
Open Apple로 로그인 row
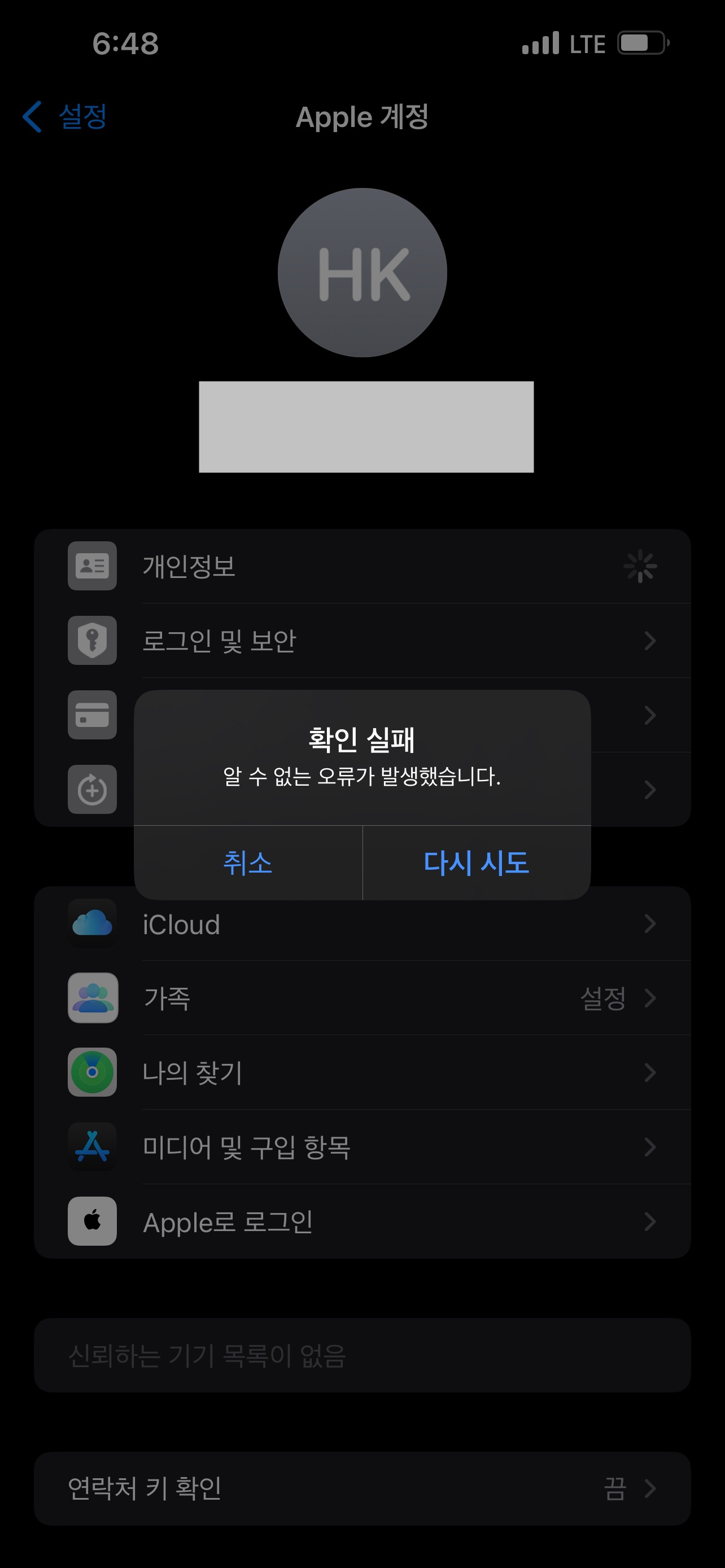pos(362,1221)
